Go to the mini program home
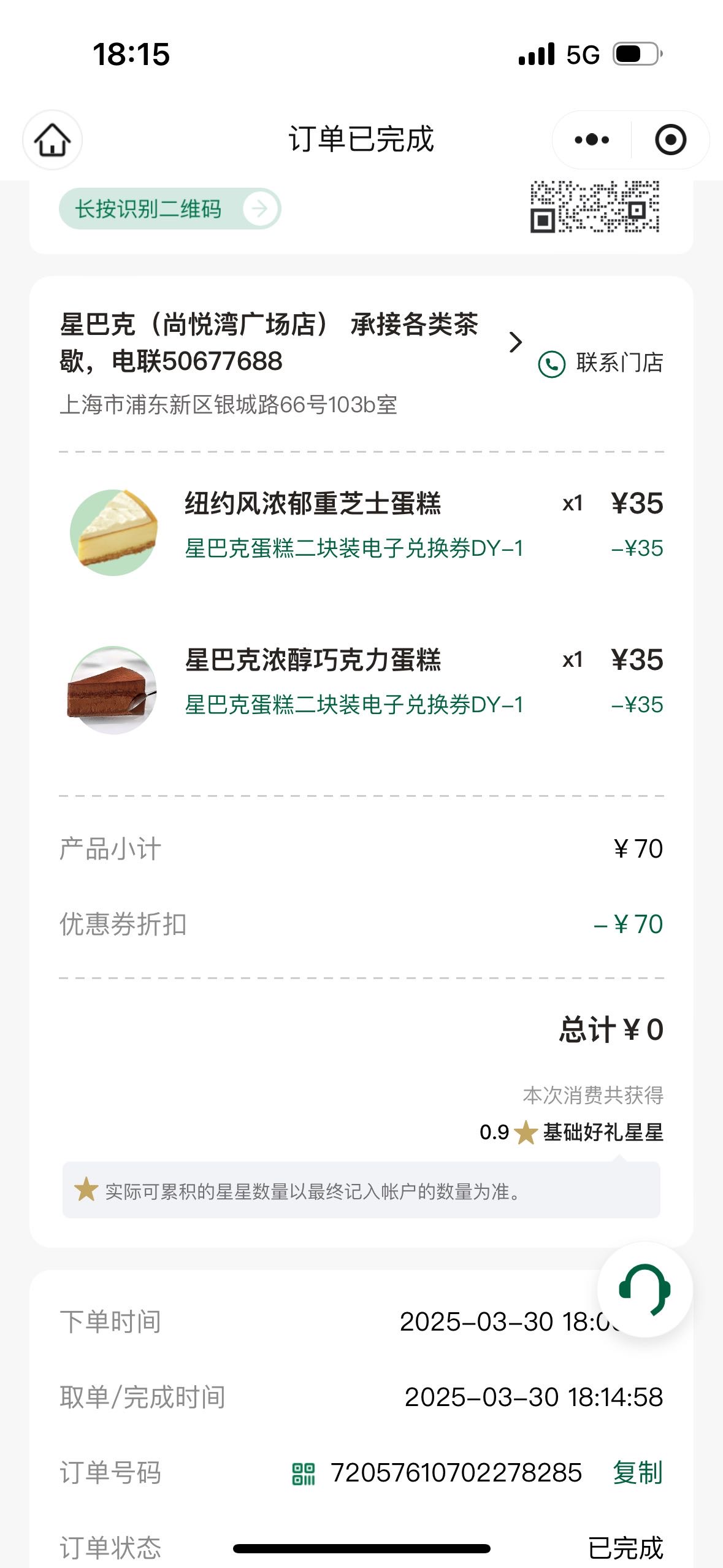The height and width of the screenshot is (1568, 723). click(x=52, y=140)
